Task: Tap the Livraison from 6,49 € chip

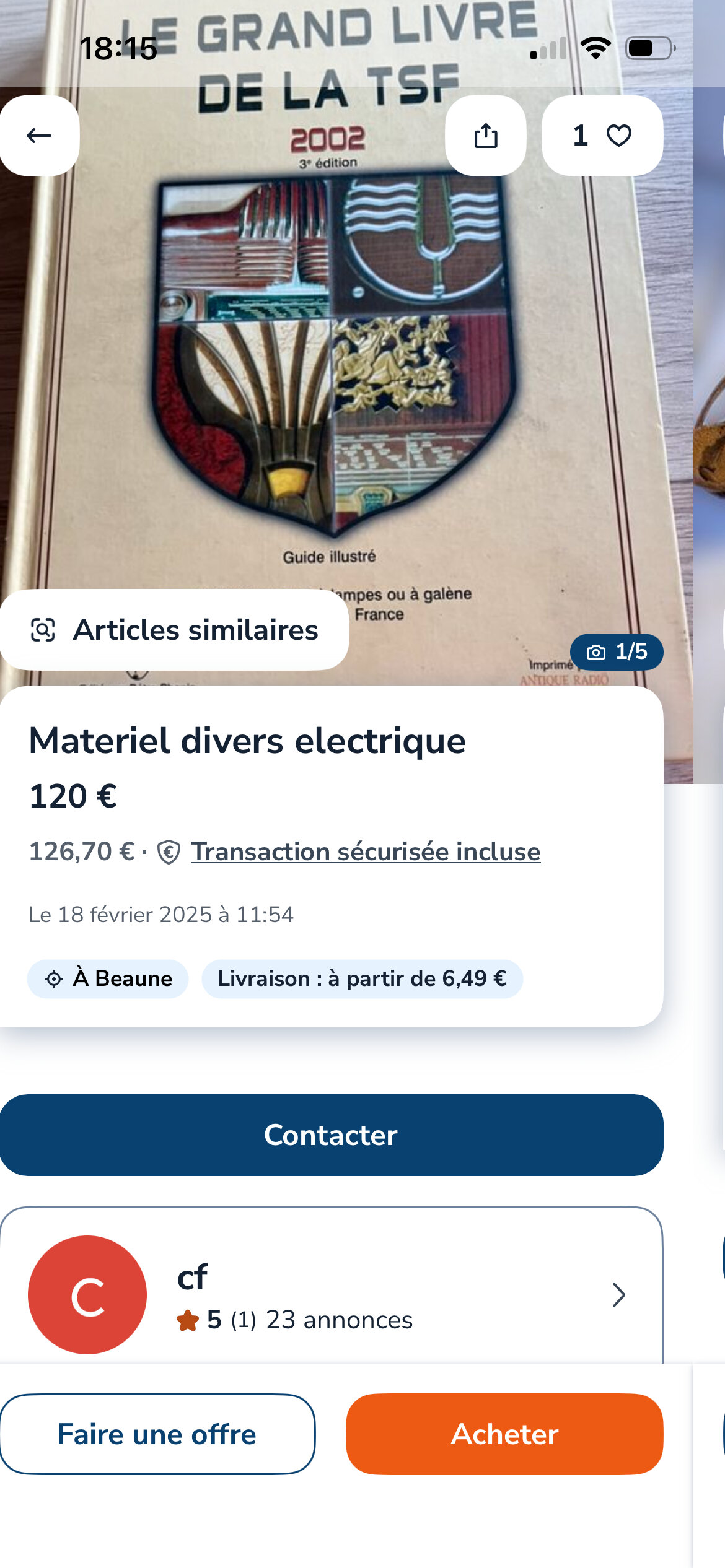Action: tap(362, 978)
